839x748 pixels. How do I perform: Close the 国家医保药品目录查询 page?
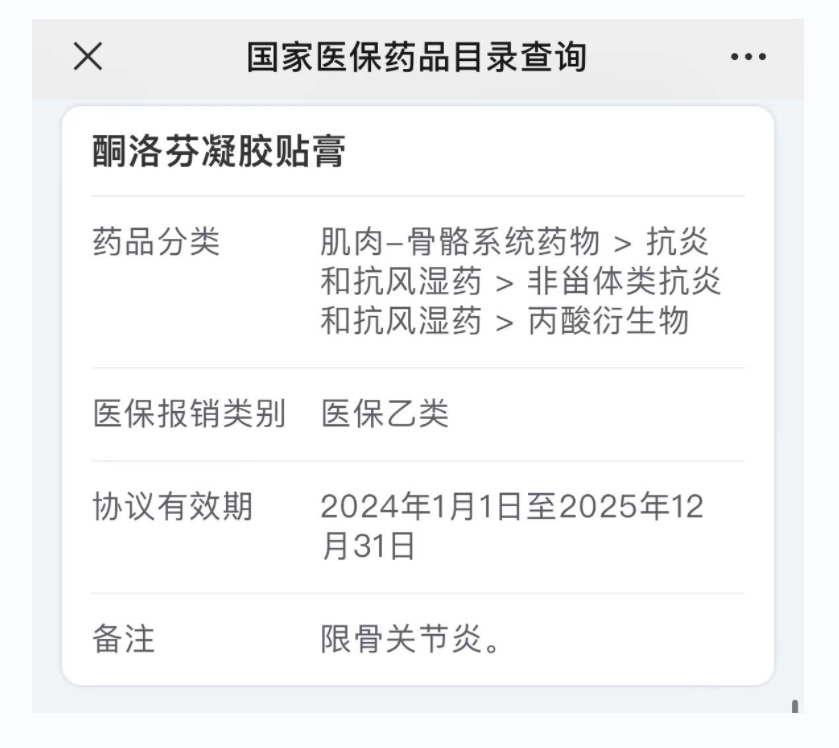(88, 57)
